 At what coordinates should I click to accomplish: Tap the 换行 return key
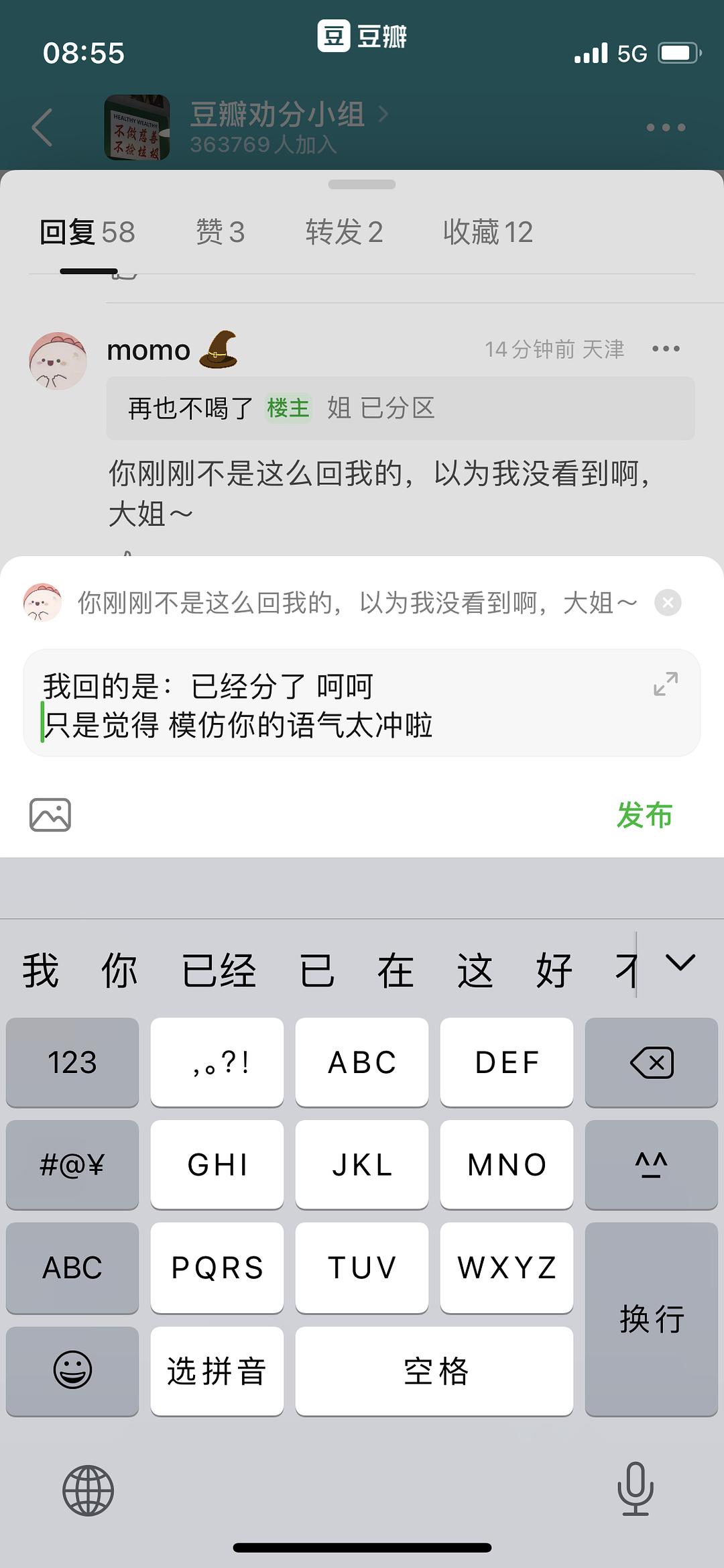coord(651,1319)
